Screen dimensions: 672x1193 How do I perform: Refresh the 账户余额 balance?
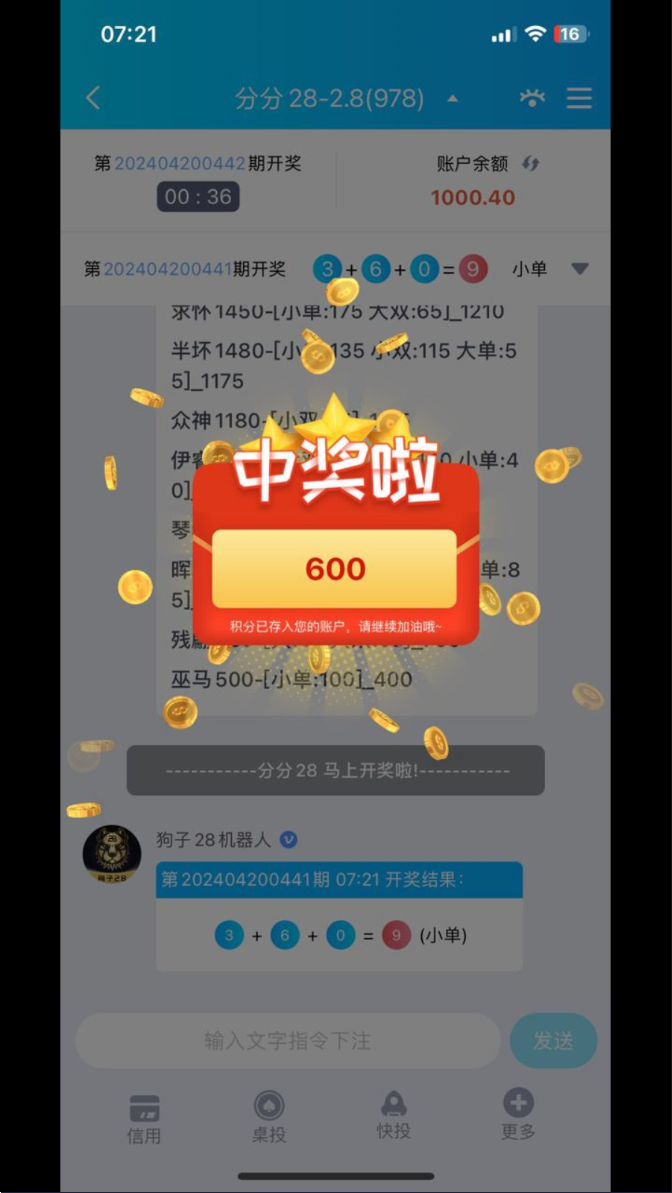coord(530,163)
